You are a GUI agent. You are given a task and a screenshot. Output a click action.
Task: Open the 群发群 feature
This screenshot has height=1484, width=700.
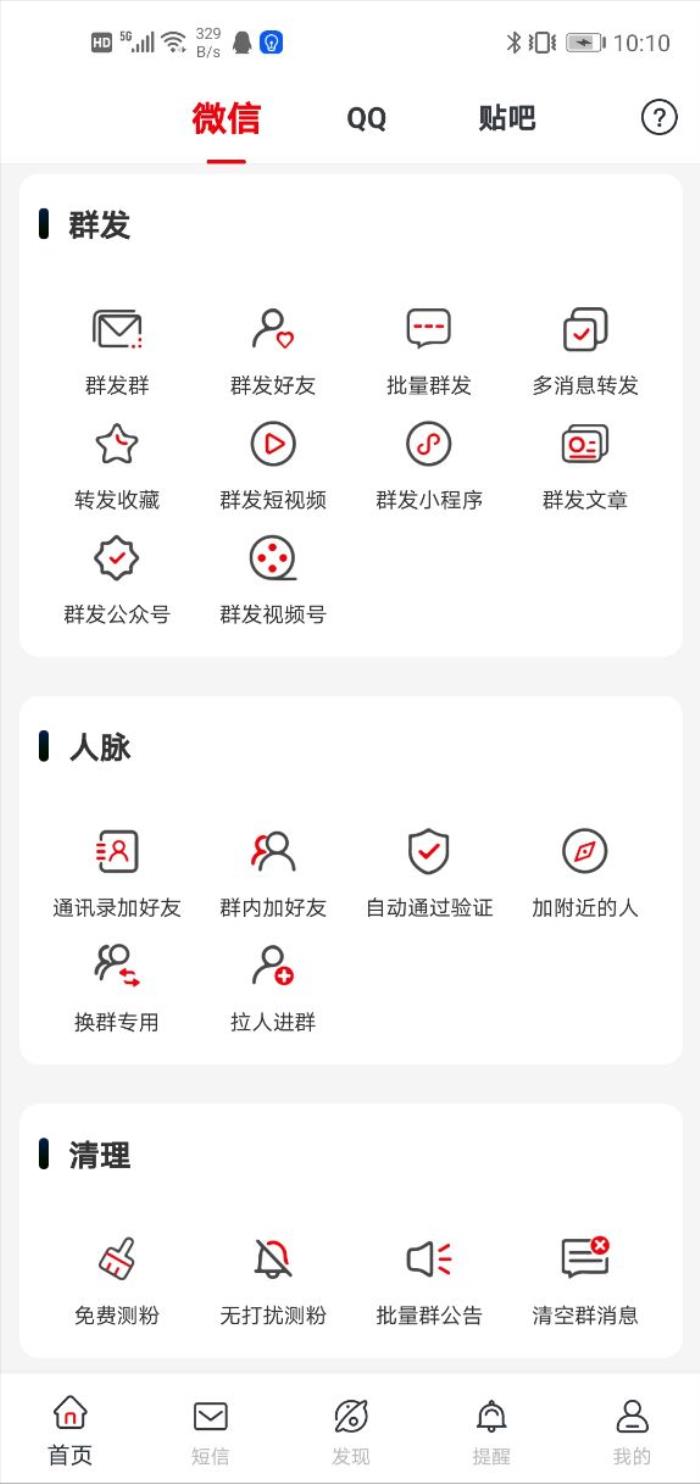(x=117, y=350)
